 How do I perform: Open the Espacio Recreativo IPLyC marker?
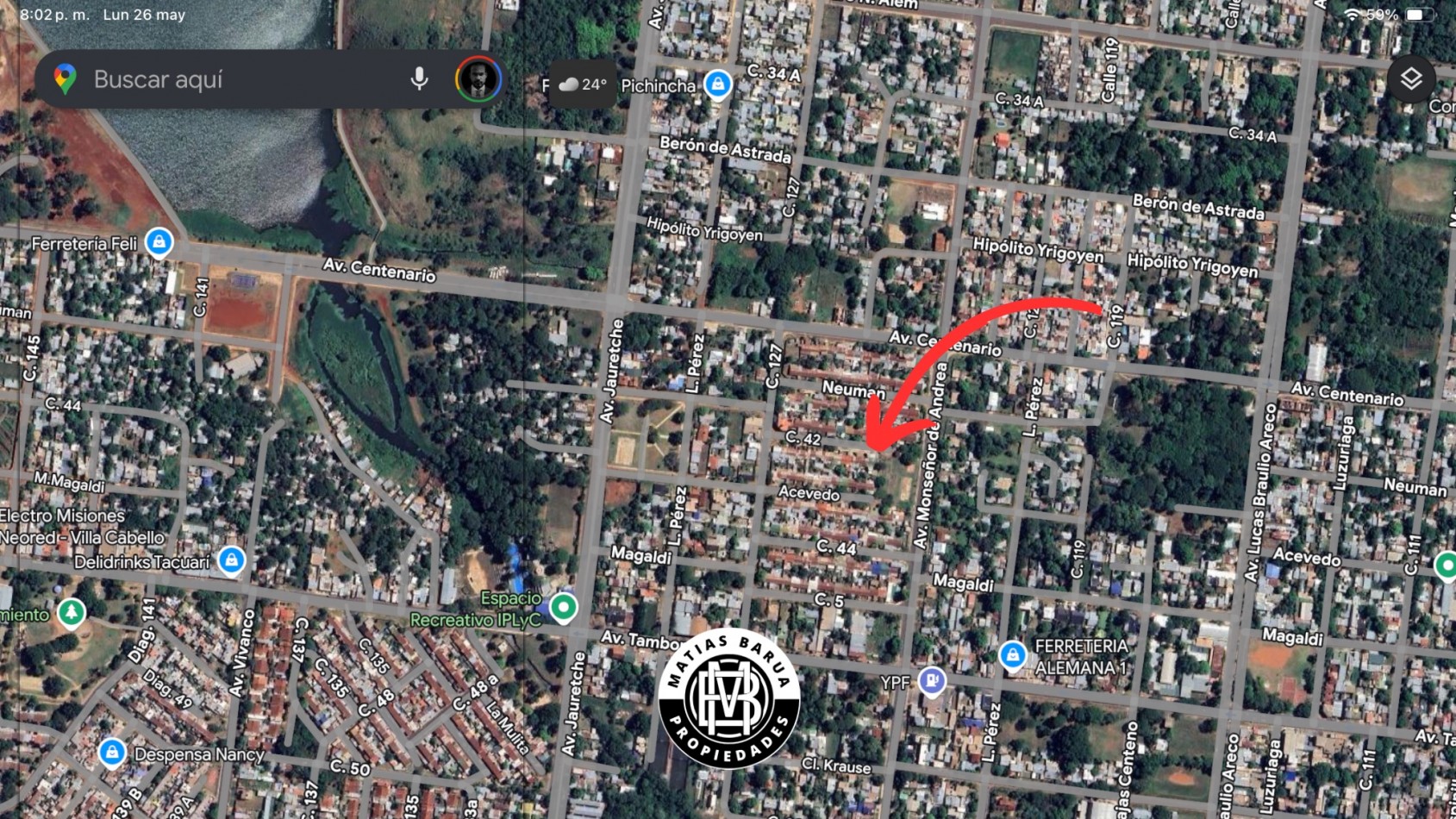(x=564, y=607)
